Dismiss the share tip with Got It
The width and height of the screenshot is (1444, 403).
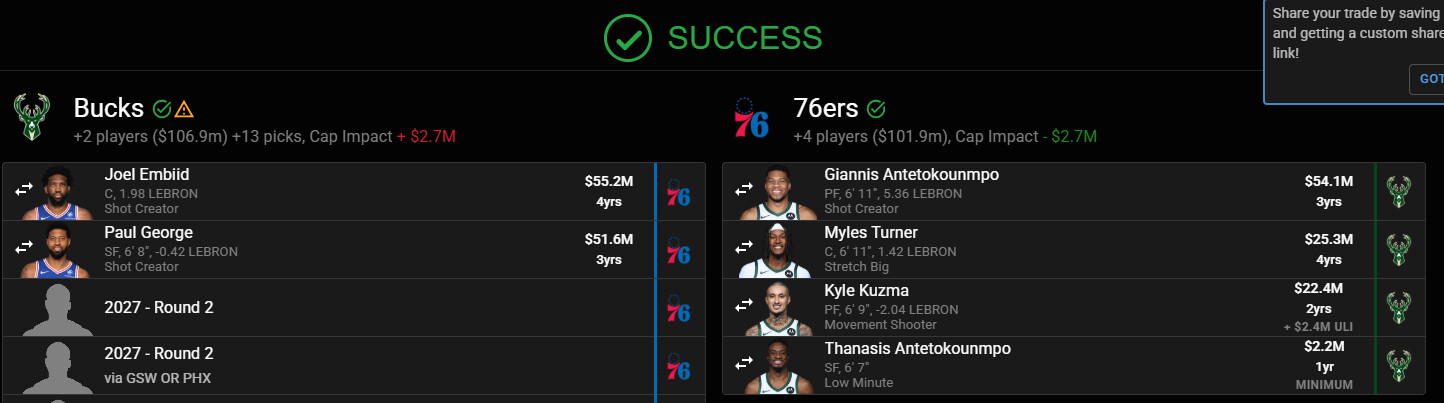coord(1427,79)
